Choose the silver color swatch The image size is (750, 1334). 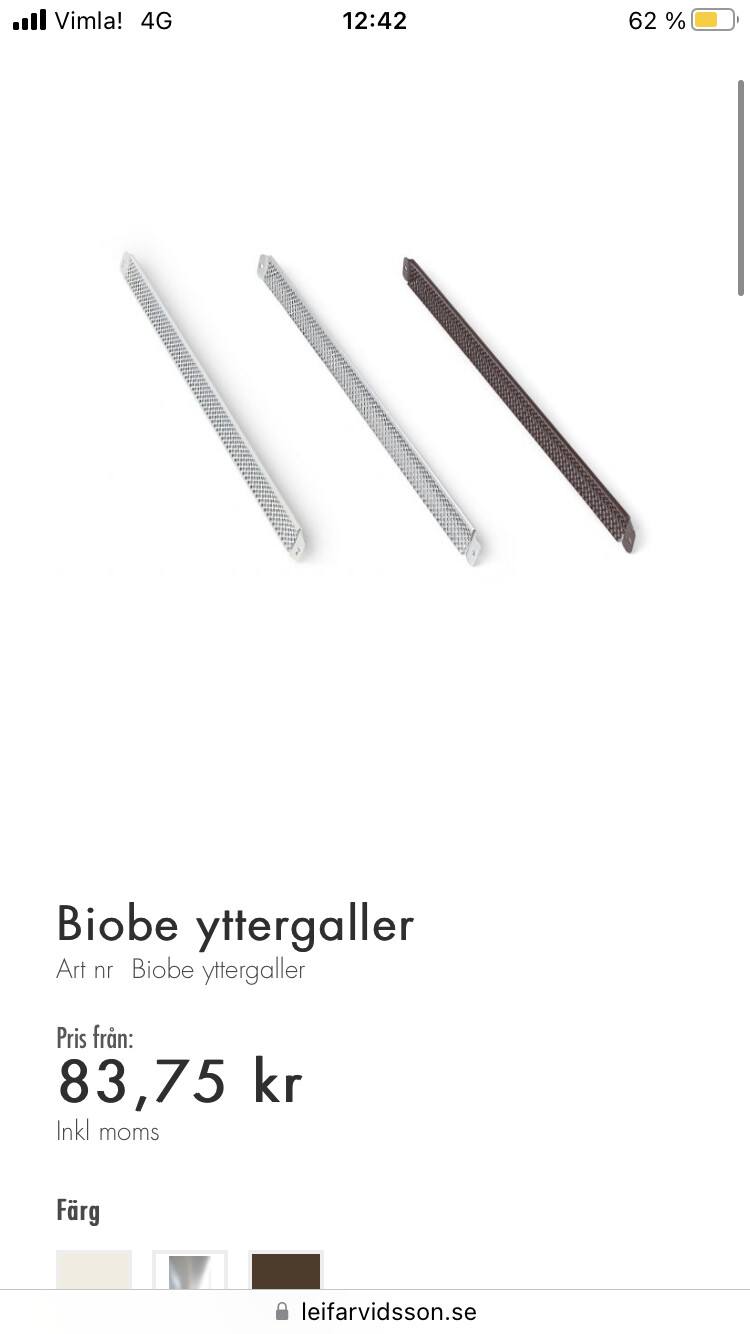pyautogui.click(x=190, y=1270)
